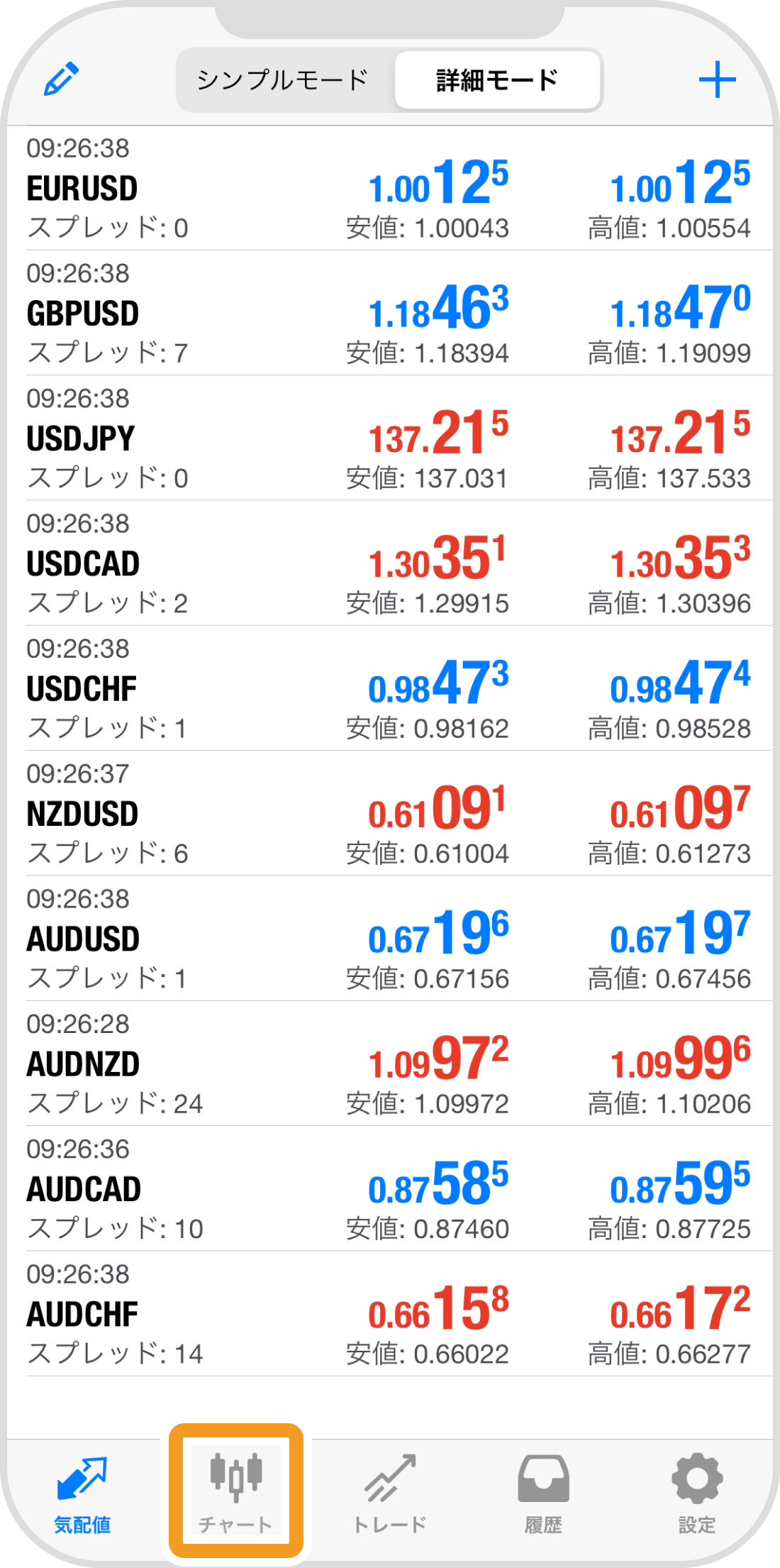The image size is (780, 1568).
Task: Open the EURUSD quote row
Action: [389, 189]
